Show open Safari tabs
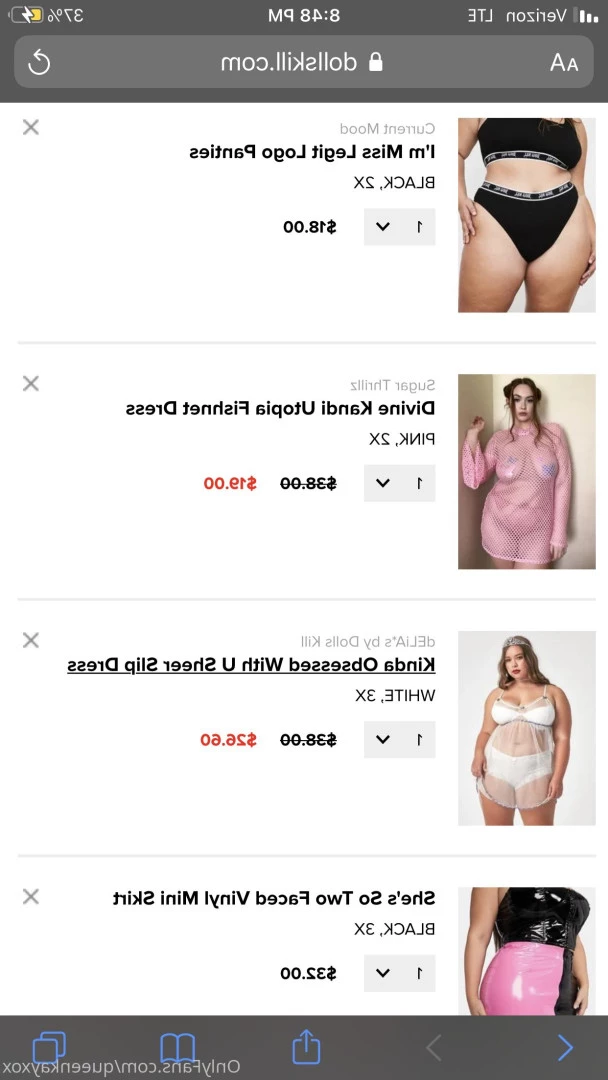This screenshot has height=1080, width=608. pos(48,1047)
